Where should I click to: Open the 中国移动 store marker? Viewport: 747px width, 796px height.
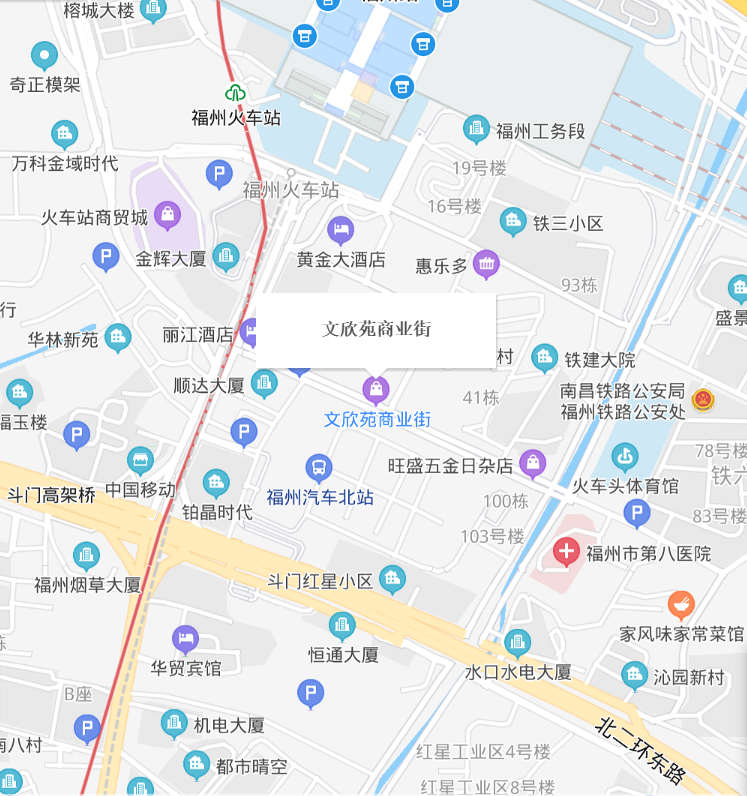[141, 460]
